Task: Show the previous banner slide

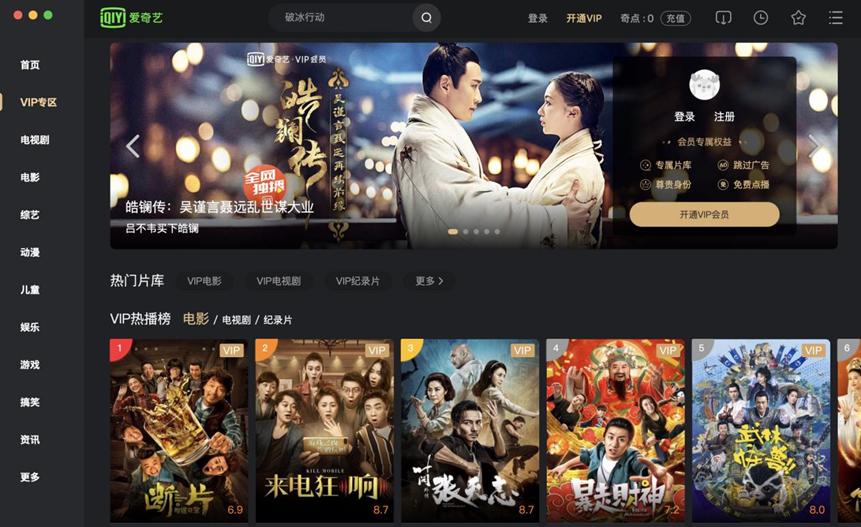Action: (x=133, y=146)
